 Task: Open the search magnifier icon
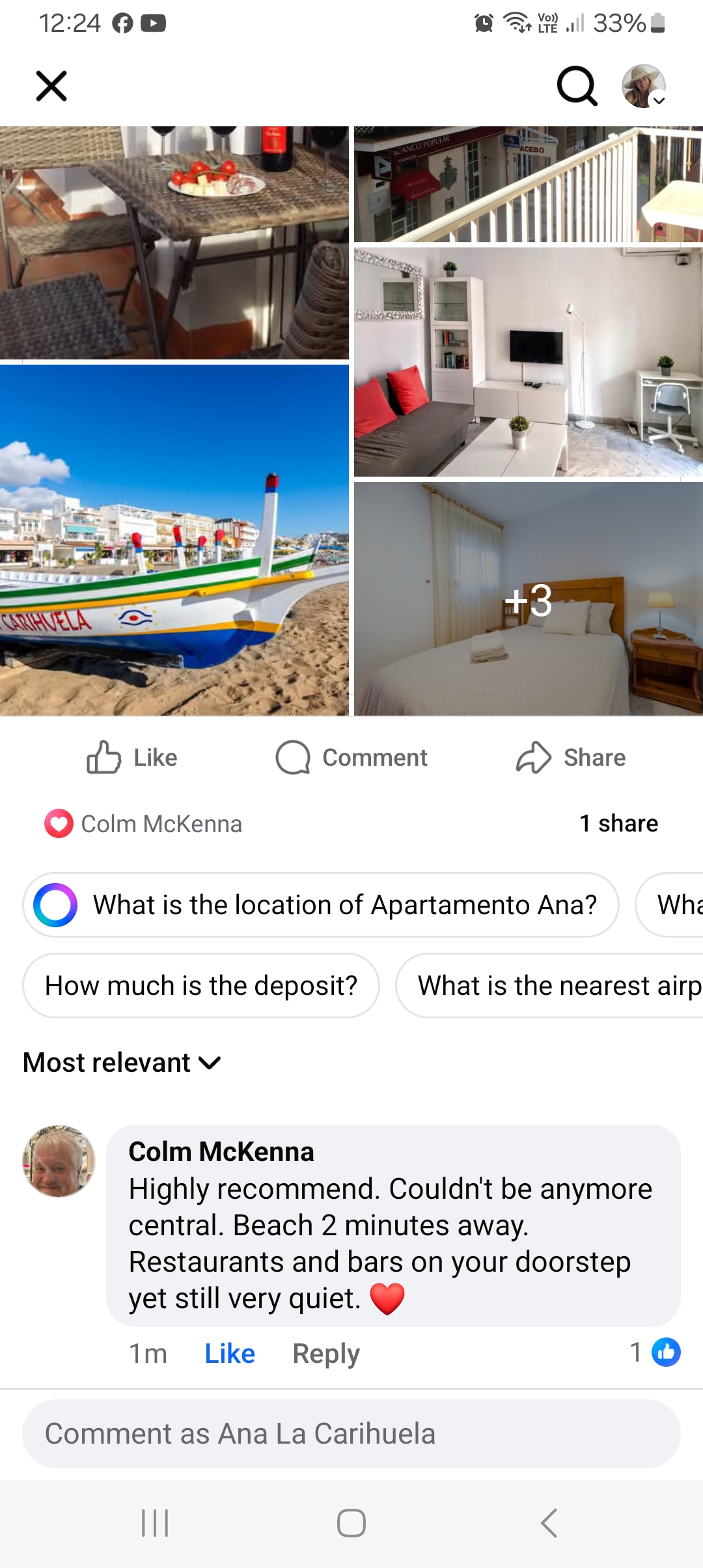(577, 86)
